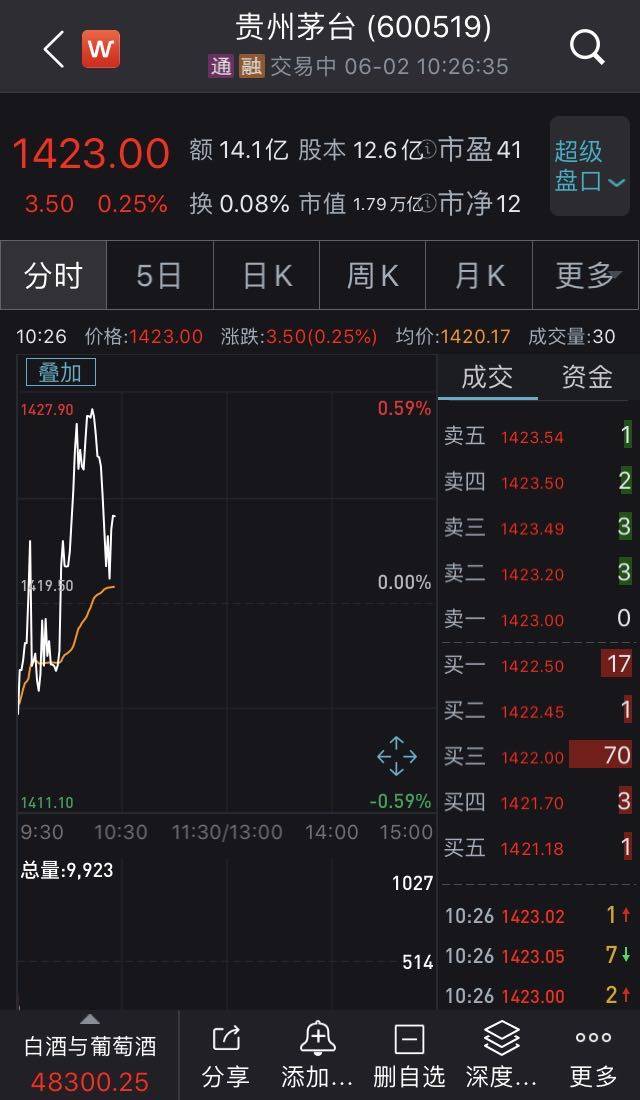The width and height of the screenshot is (640, 1100).
Task: Switch to the 资金 tab
Action: point(587,377)
